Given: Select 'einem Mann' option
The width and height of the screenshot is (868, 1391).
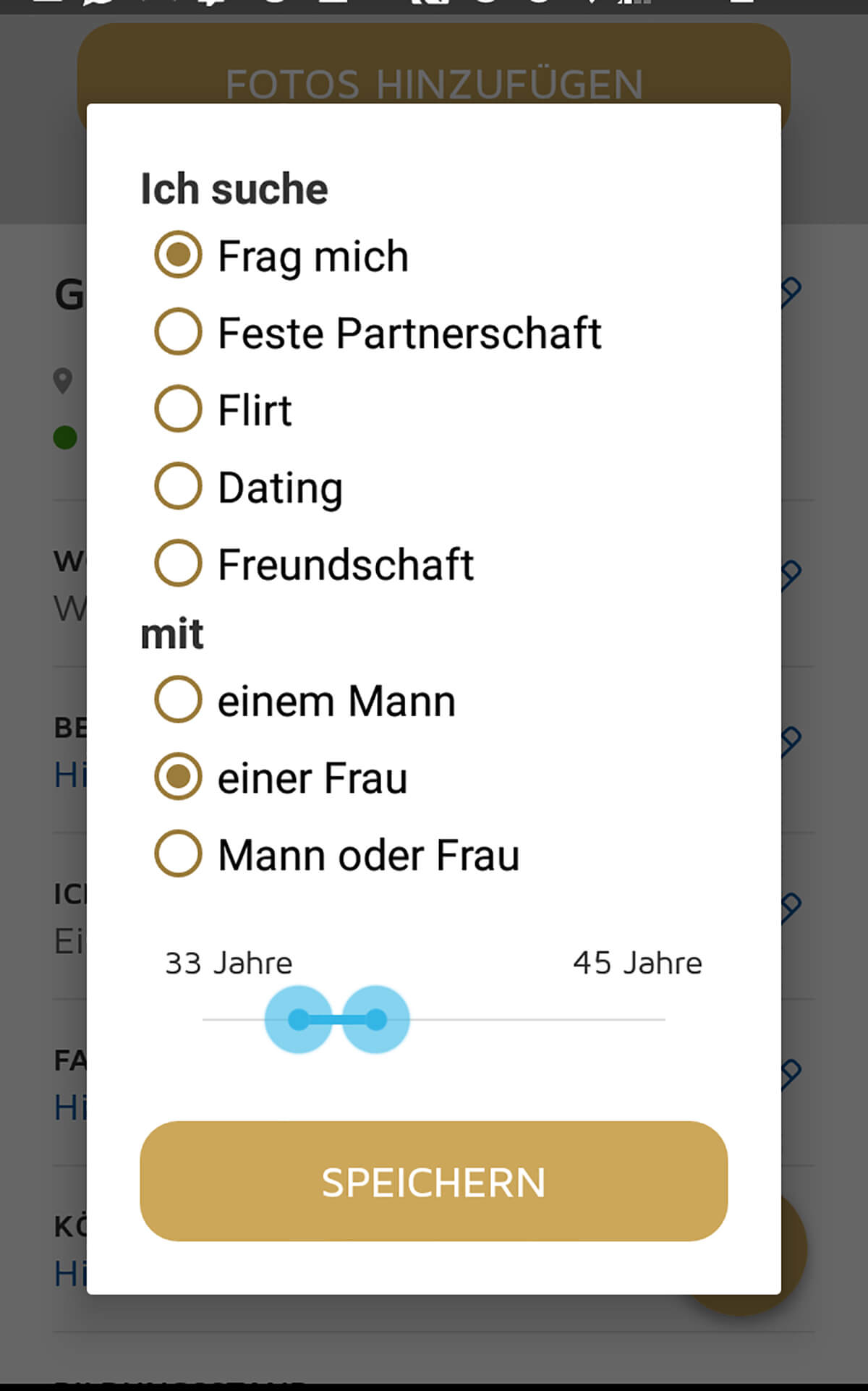Looking at the screenshot, I should (x=178, y=699).
